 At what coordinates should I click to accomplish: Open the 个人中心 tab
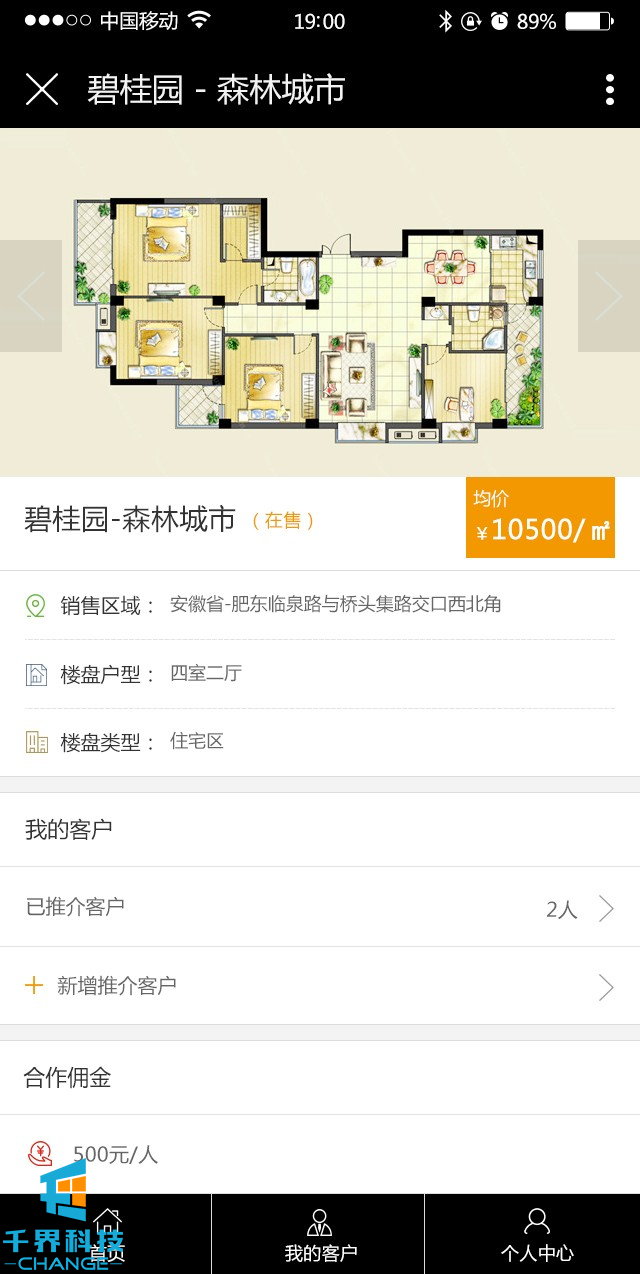click(536, 1235)
